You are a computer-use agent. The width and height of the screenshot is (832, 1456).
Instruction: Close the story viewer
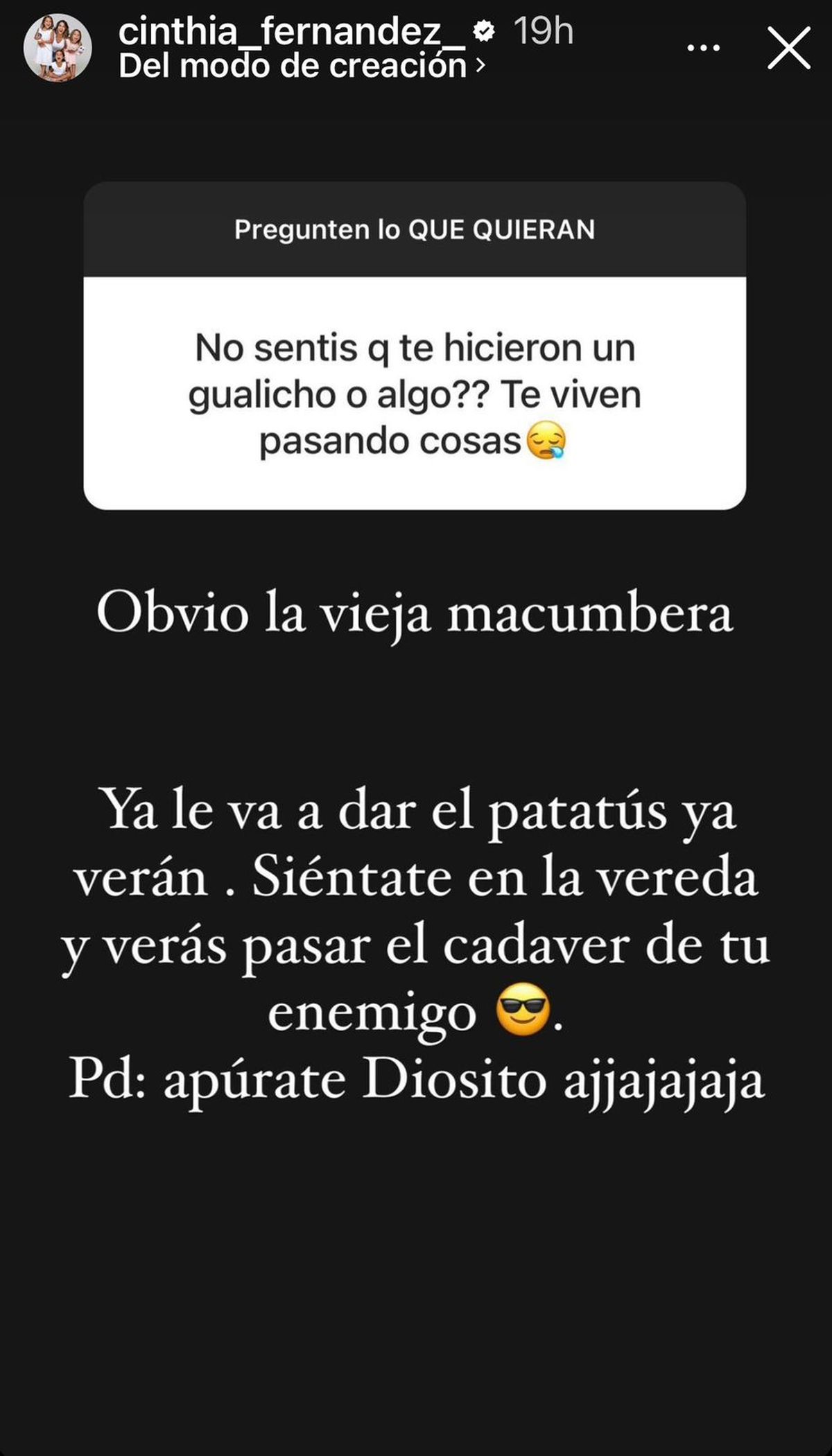(x=788, y=48)
